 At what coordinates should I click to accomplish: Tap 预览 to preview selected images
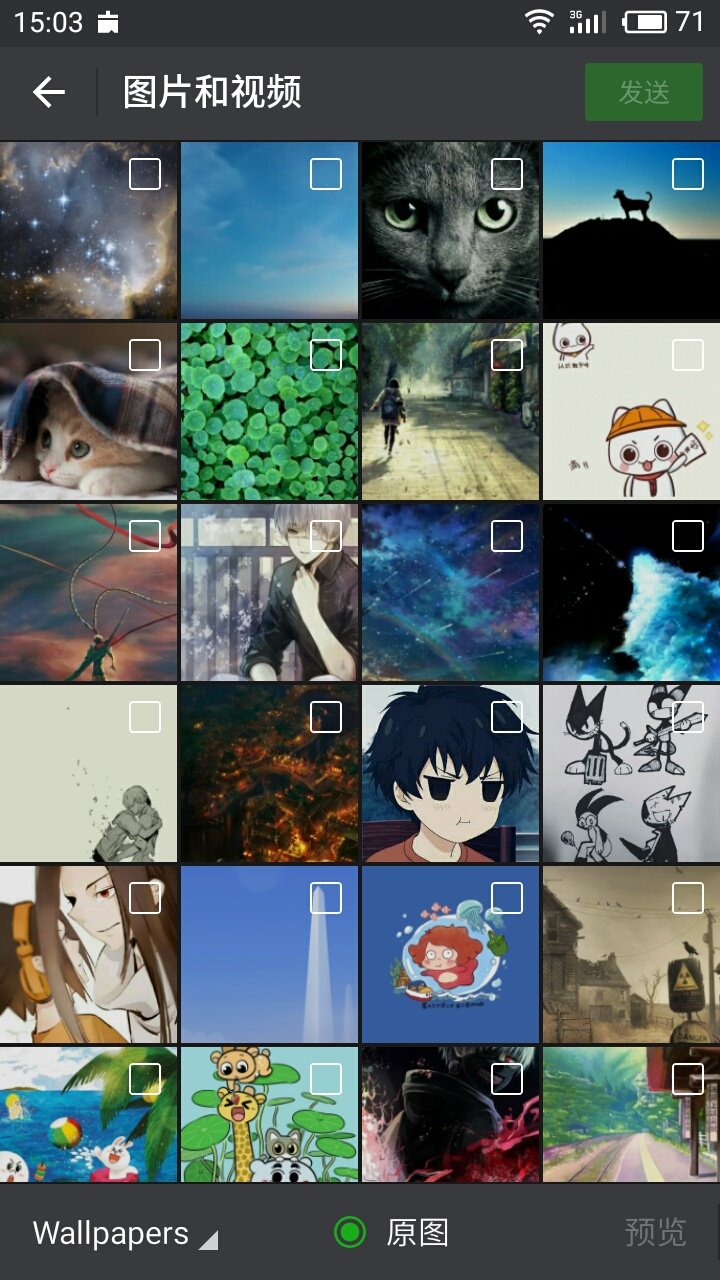(655, 1233)
